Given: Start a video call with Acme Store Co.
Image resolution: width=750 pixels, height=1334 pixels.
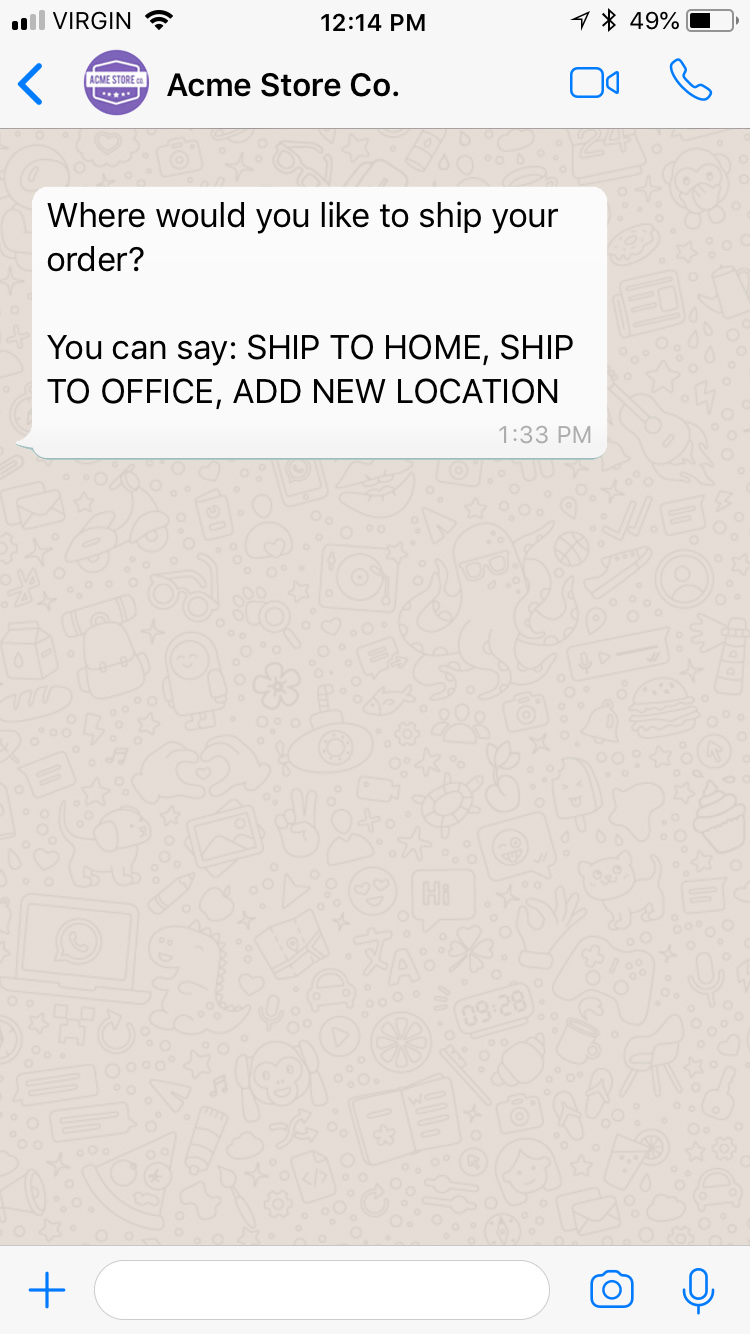Looking at the screenshot, I should click(594, 83).
